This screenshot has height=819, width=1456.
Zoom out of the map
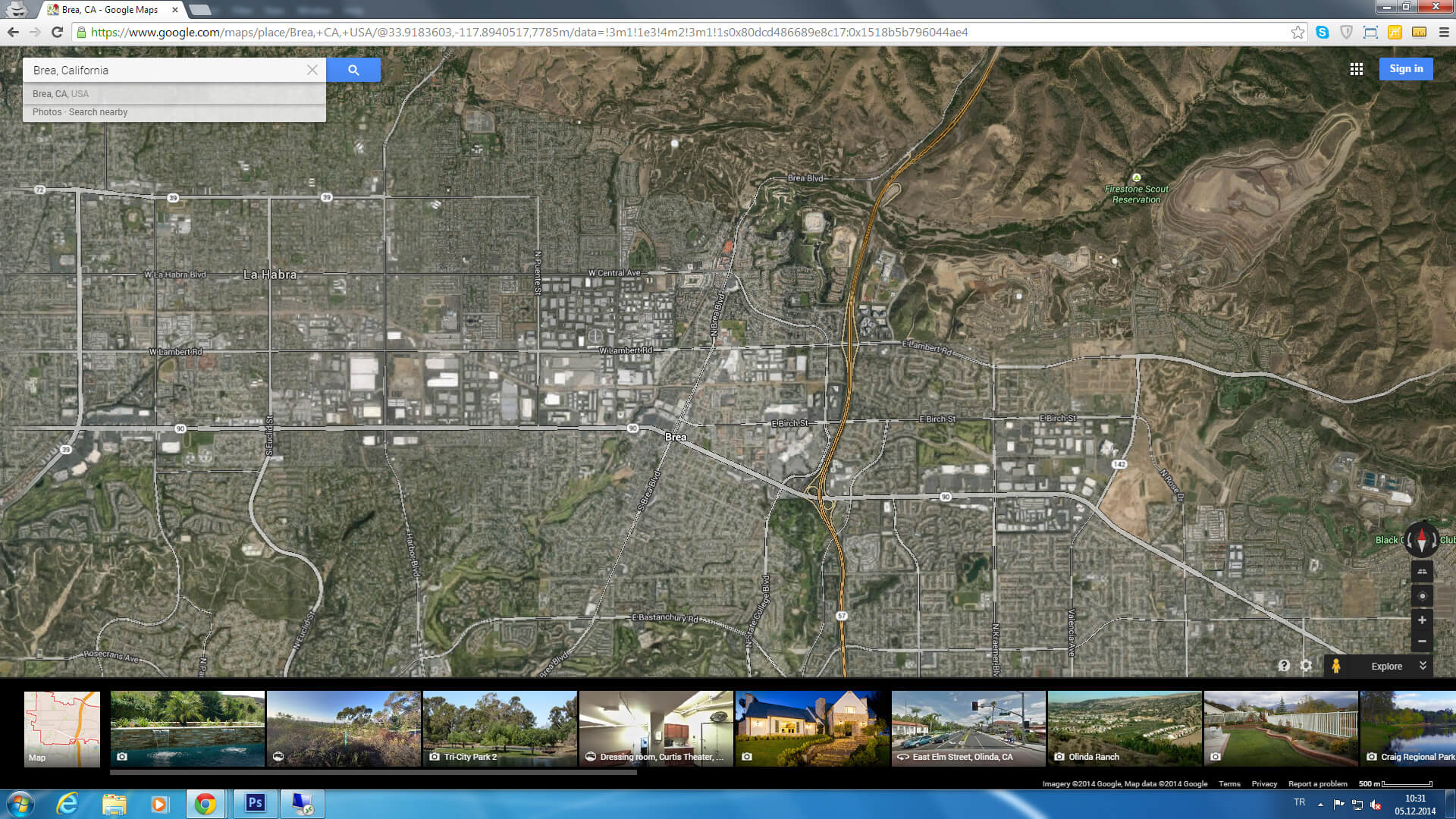(1422, 642)
